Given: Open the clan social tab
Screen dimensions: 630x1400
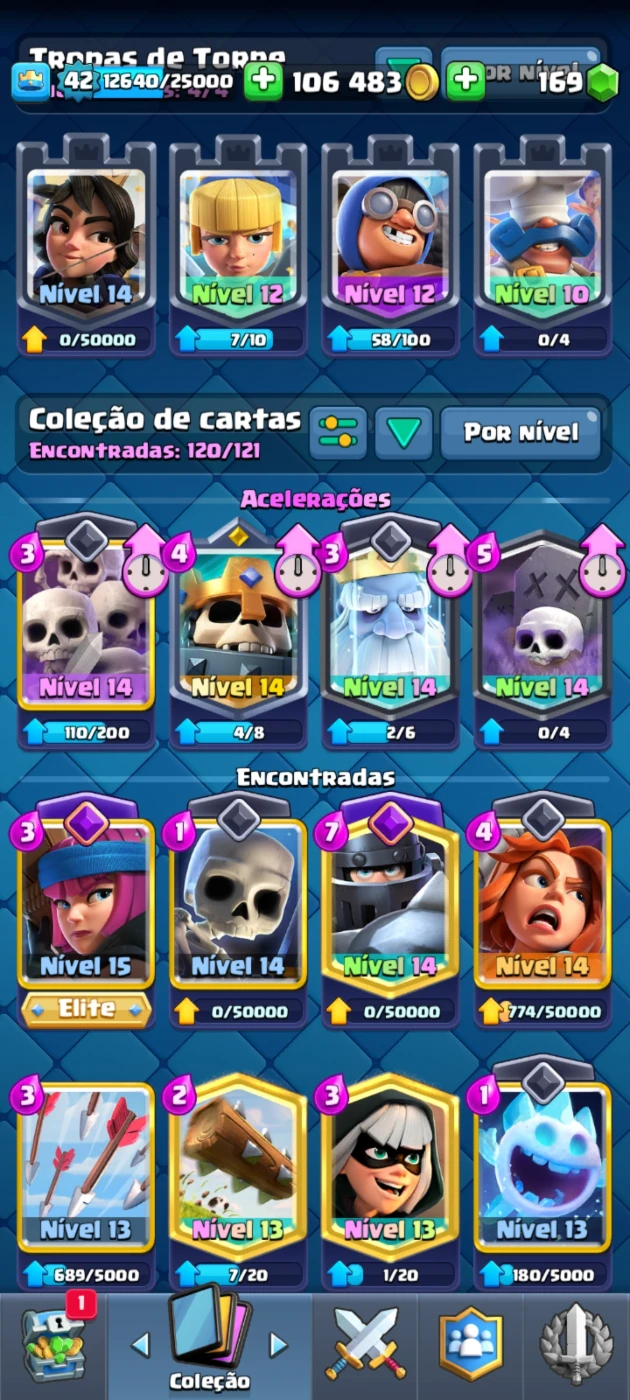Looking at the screenshot, I should [470, 1346].
